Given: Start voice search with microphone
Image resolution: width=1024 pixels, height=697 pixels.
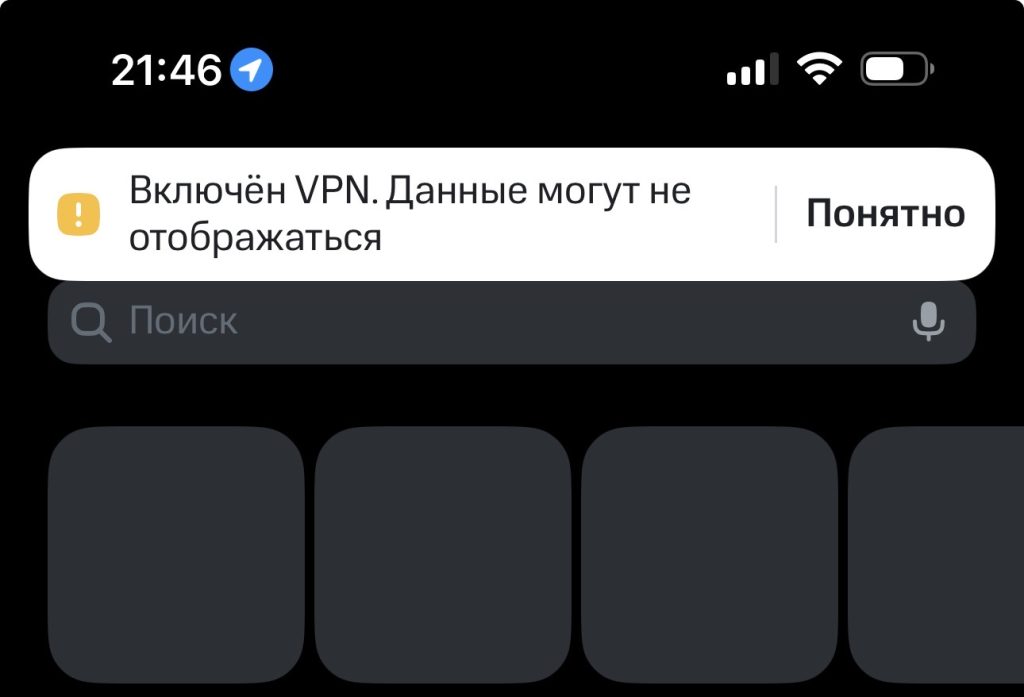Looking at the screenshot, I should 929,322.
